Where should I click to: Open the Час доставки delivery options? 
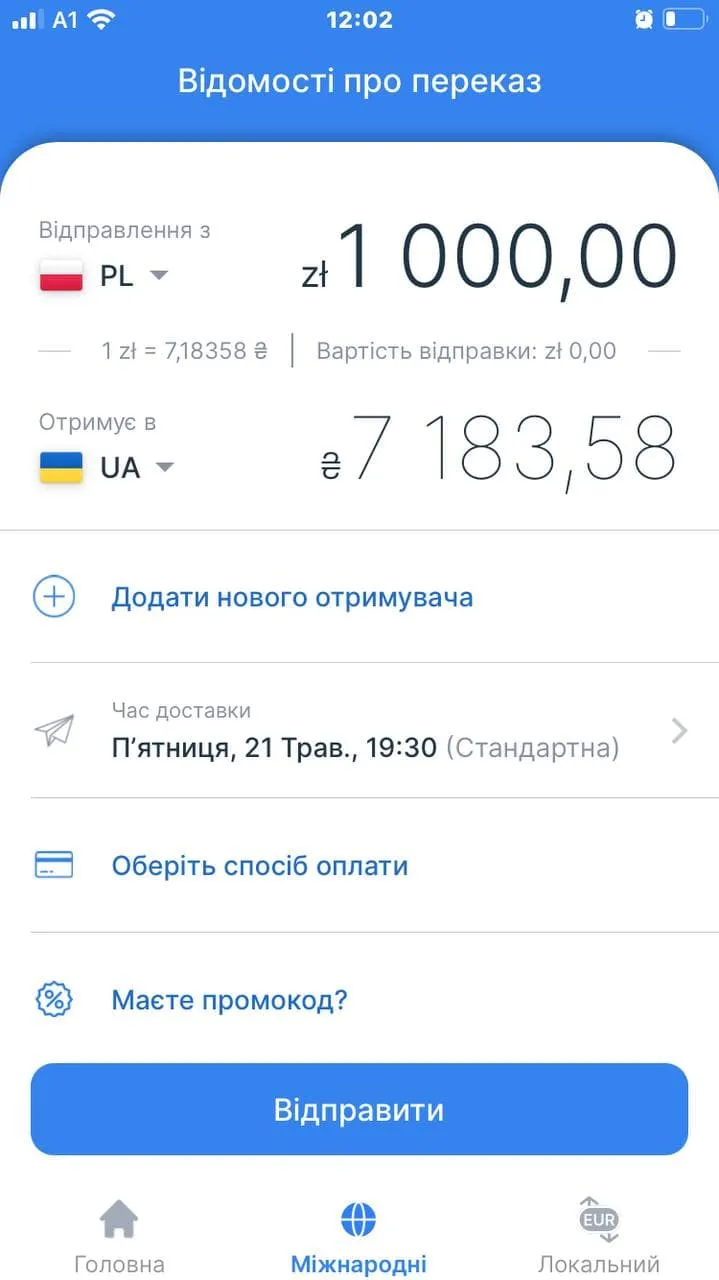[x=360, y=732]
